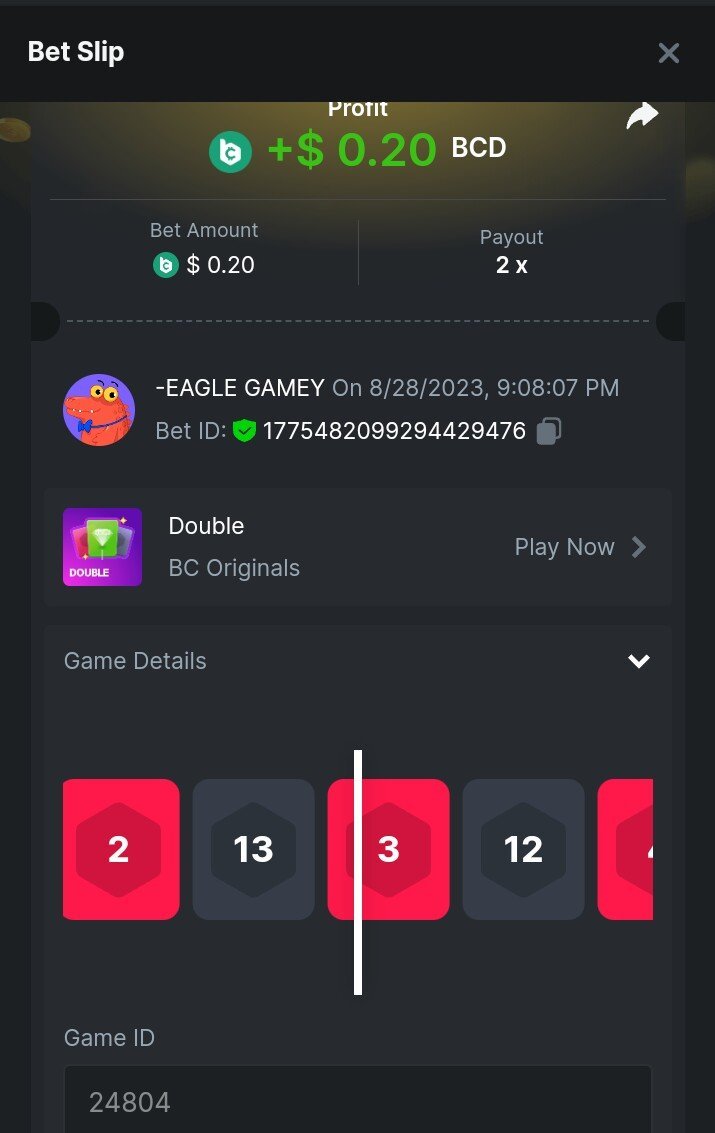Close the Bet Slip dialog
This screenshot has width=715, height=1133.
click(668, 53)
